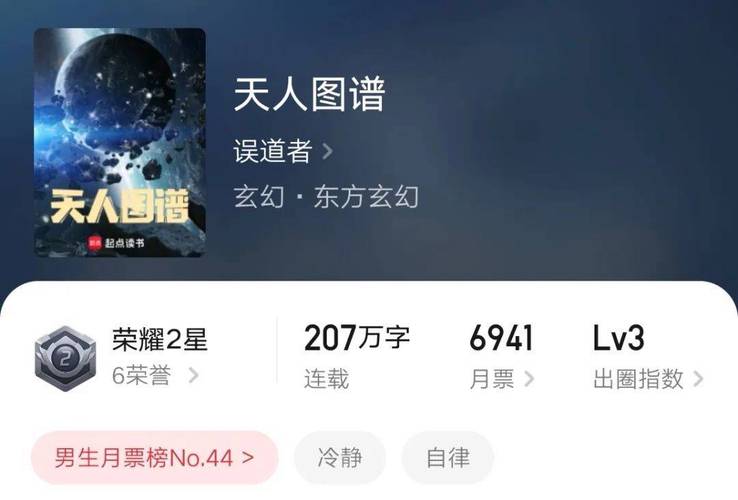Open 男生月票榜 No.44 ranking
Screen dimensions: 738x500
click(154, 458)
